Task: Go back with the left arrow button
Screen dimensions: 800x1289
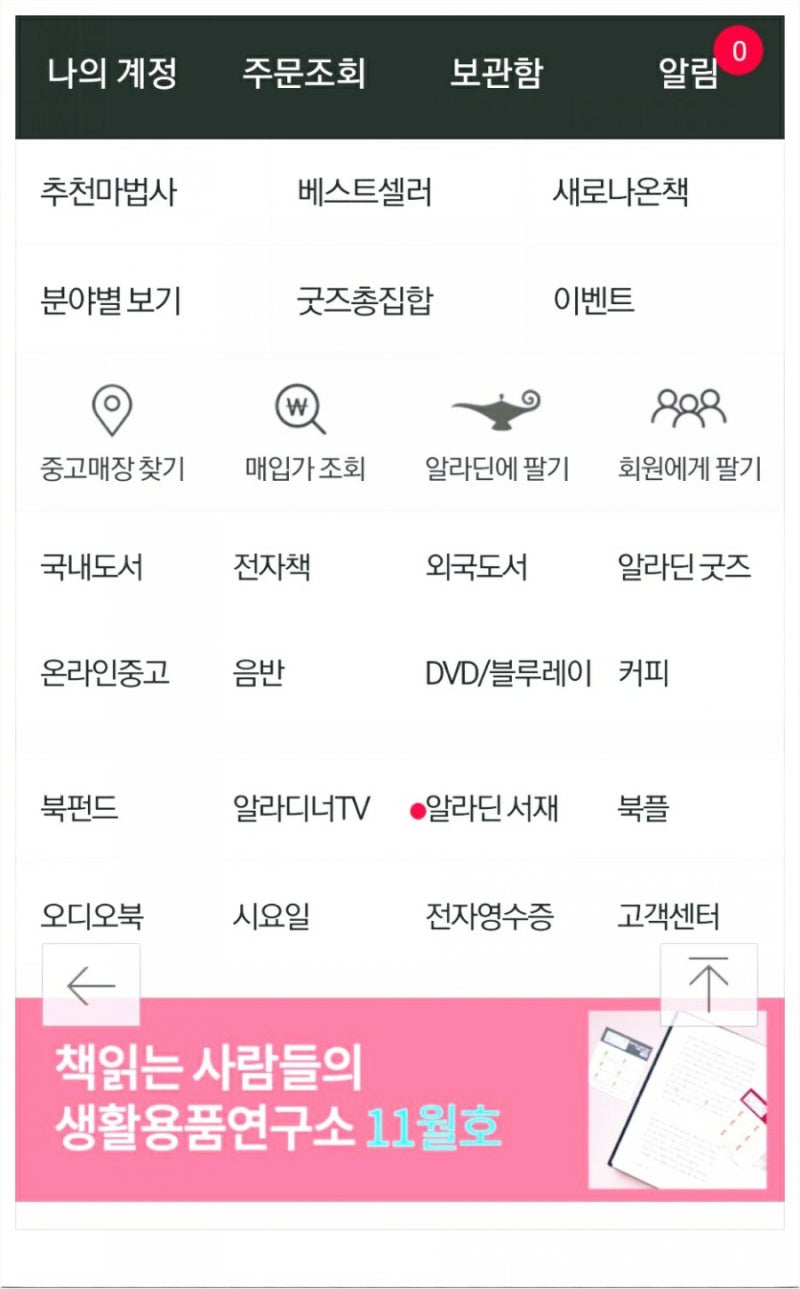Action: tap(91, 985)
